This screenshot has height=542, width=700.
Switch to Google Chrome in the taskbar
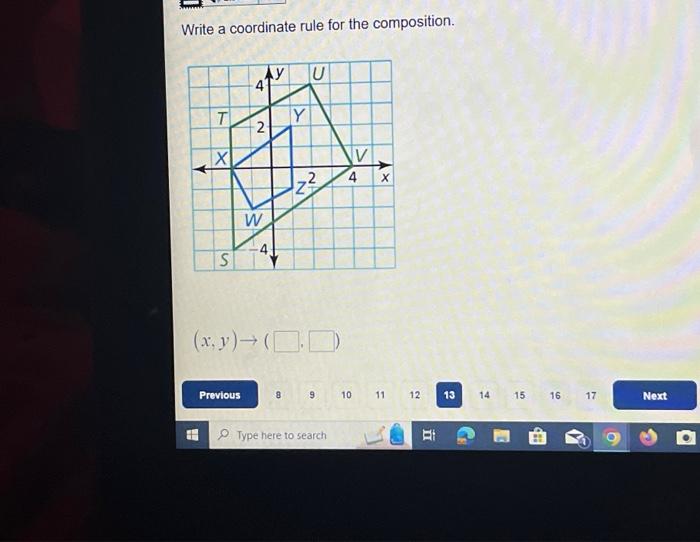pyautogui.click(x=612, y=437)
